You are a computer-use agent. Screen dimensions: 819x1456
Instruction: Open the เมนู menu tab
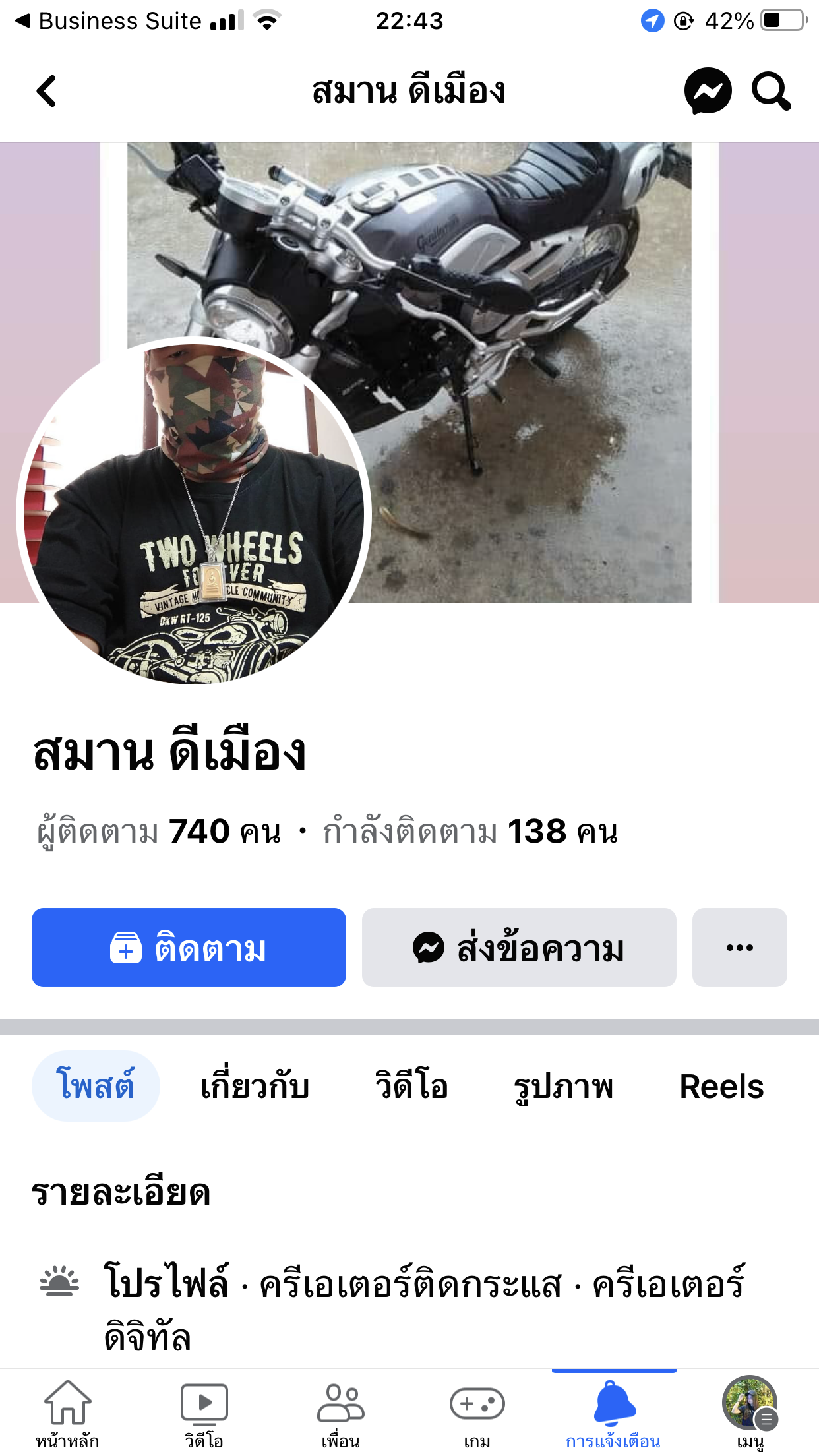750,1412
